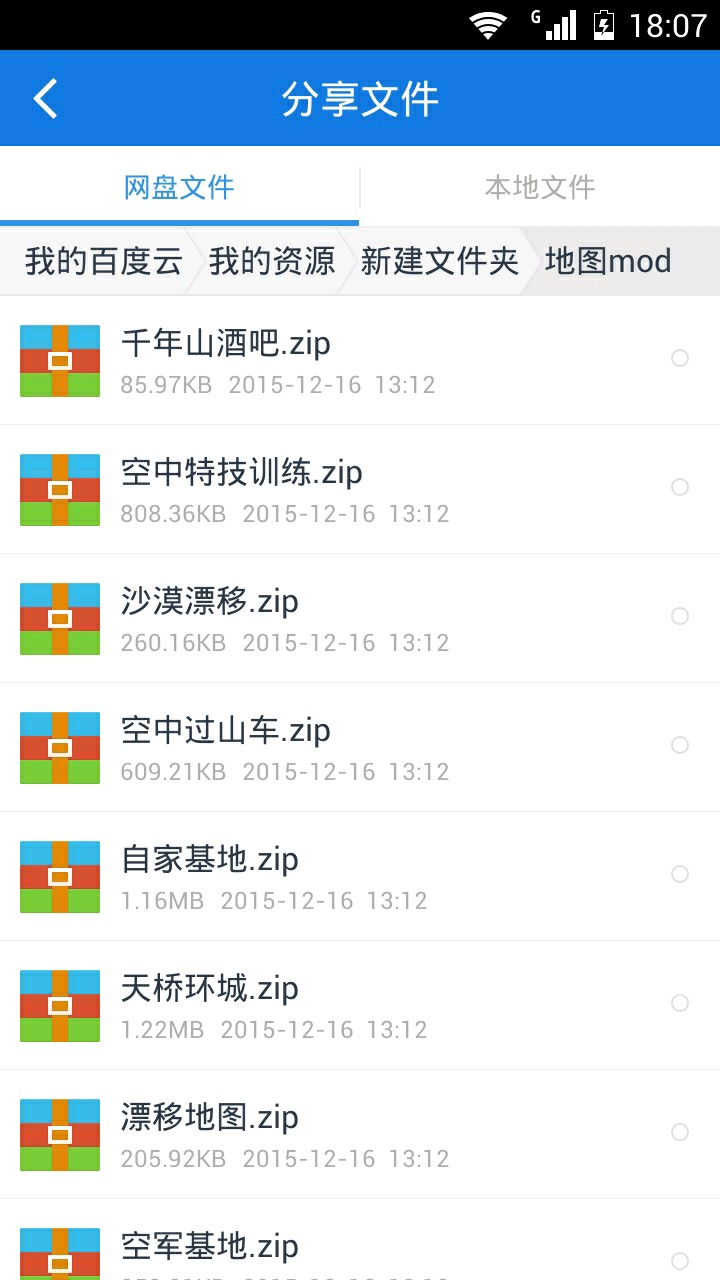720x1280 pixels.
Task: Jump to 我的资源 in breadcrumb
Action: (272, 262)
